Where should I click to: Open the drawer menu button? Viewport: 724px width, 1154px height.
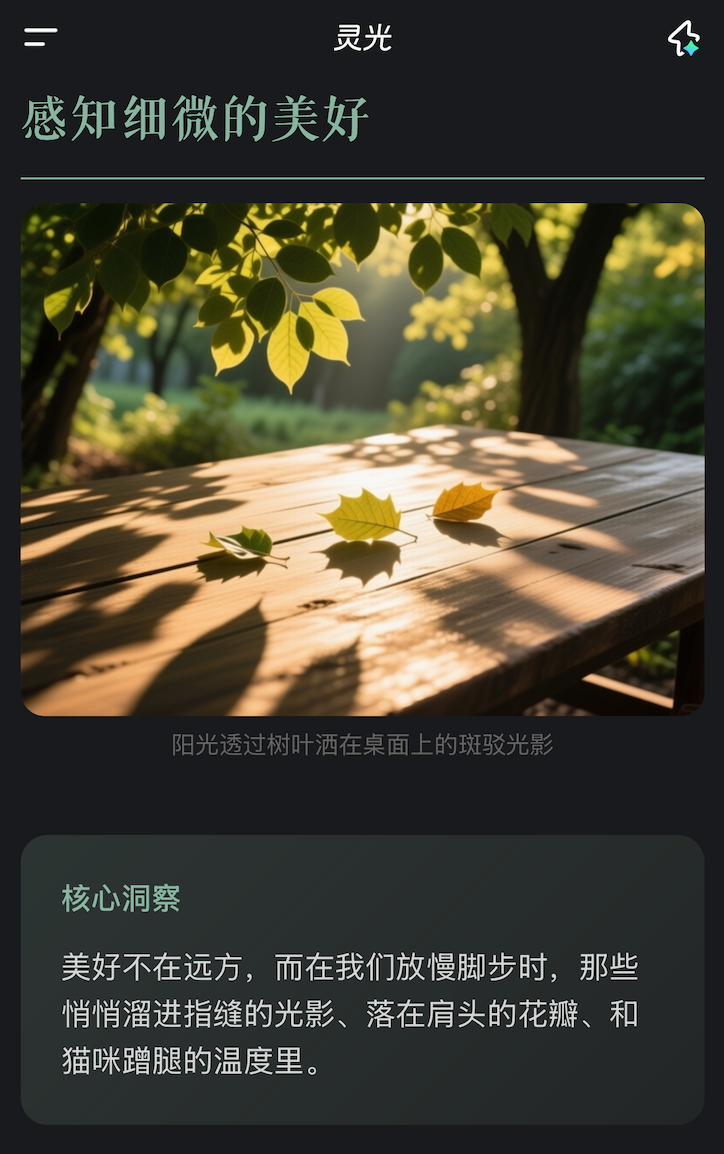tap(40, 38)
